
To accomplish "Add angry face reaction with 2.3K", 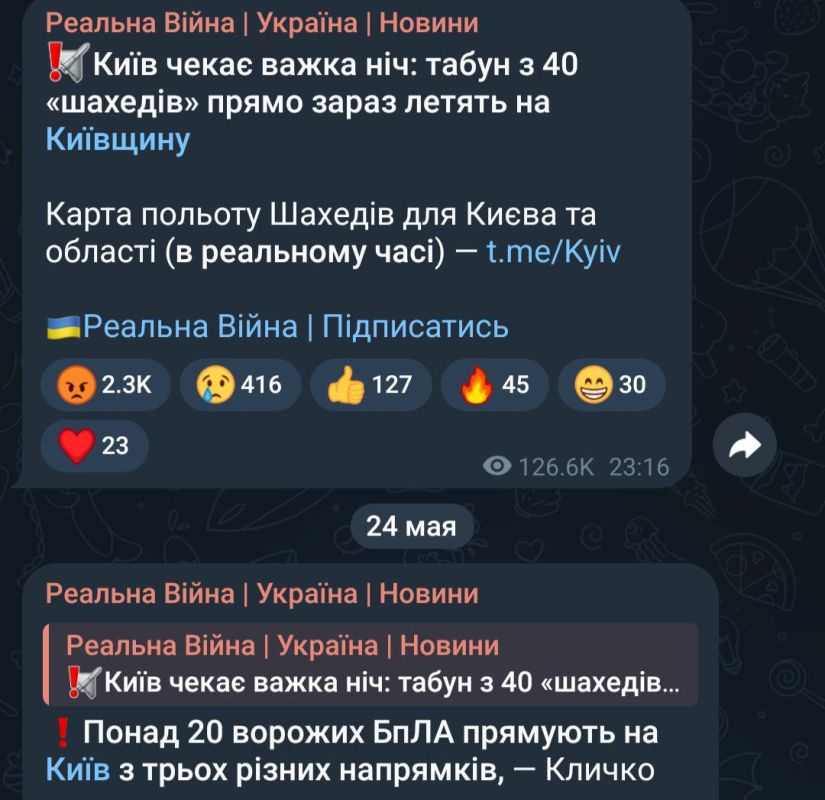I will point(106,384).
